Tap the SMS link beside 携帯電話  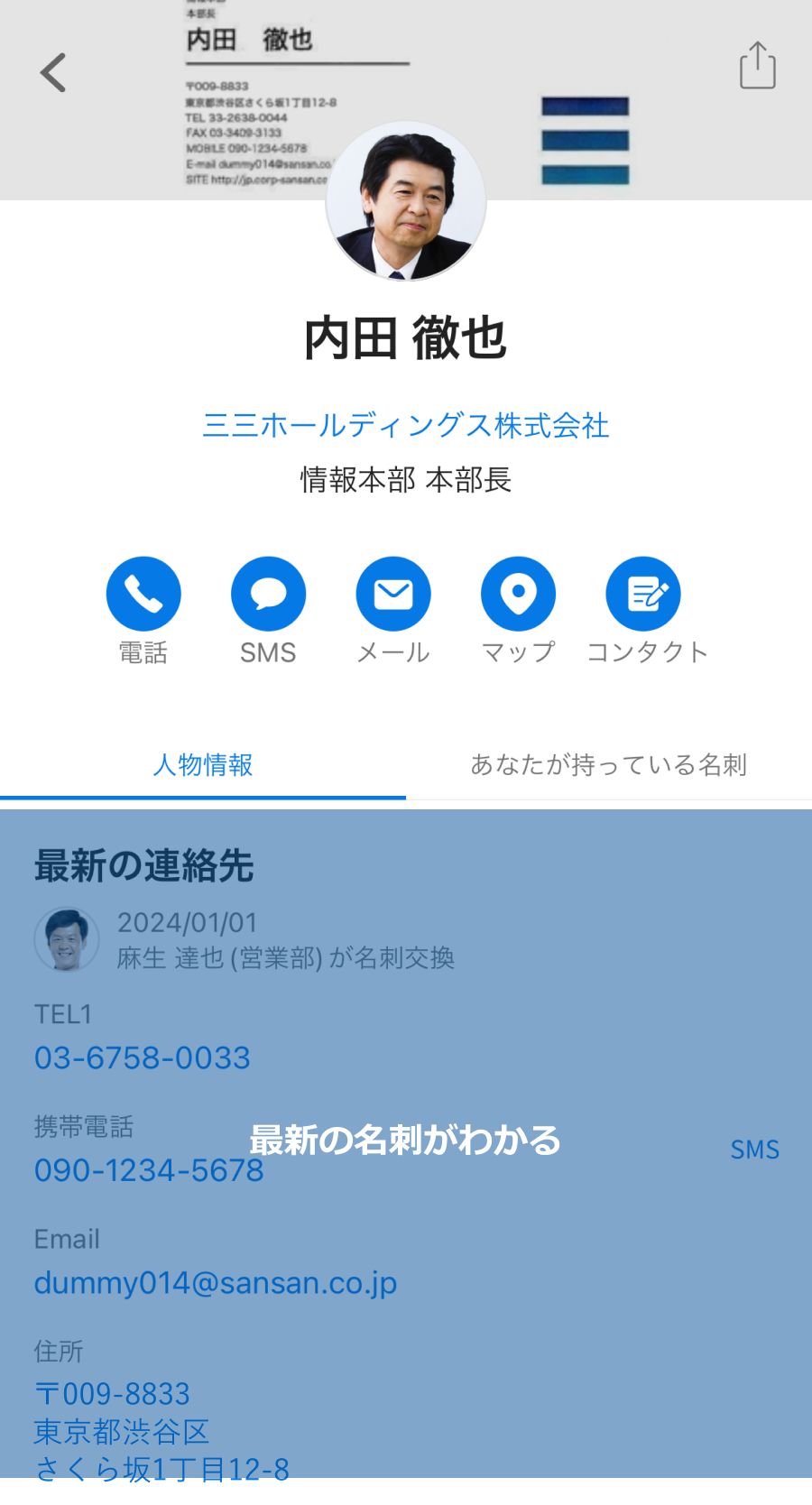[754, 1150]
